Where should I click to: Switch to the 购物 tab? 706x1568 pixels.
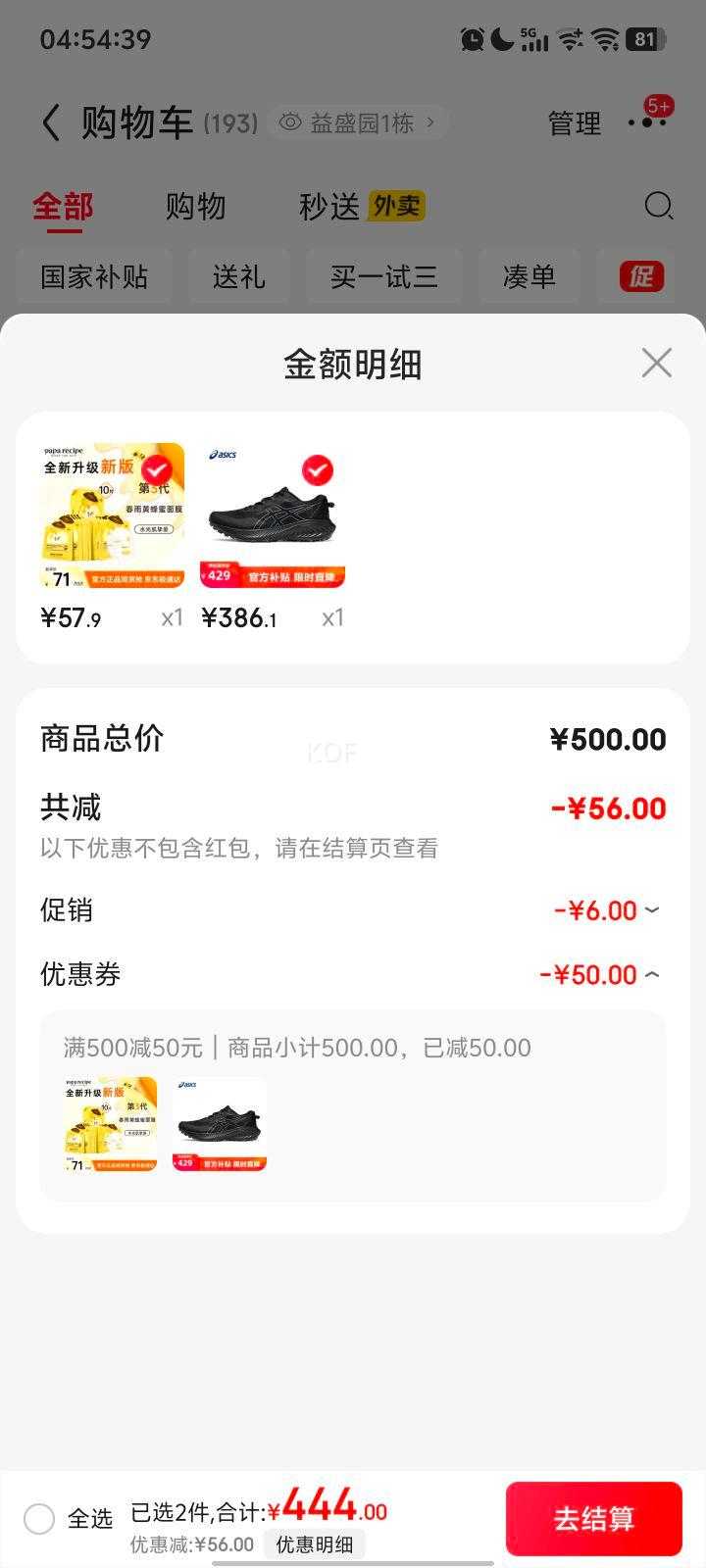coord(196,207)
